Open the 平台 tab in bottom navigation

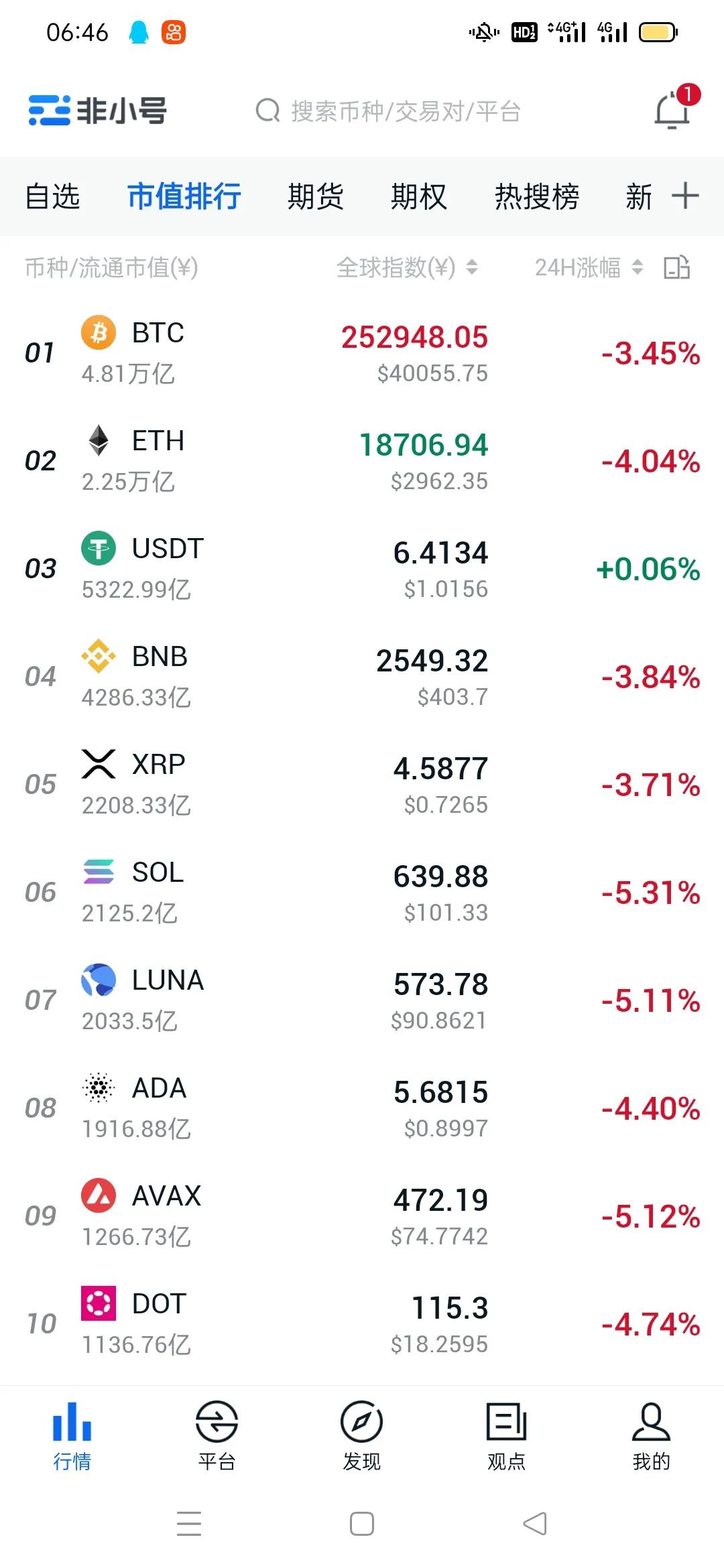pyautogui.click(x=217, y=1434)
